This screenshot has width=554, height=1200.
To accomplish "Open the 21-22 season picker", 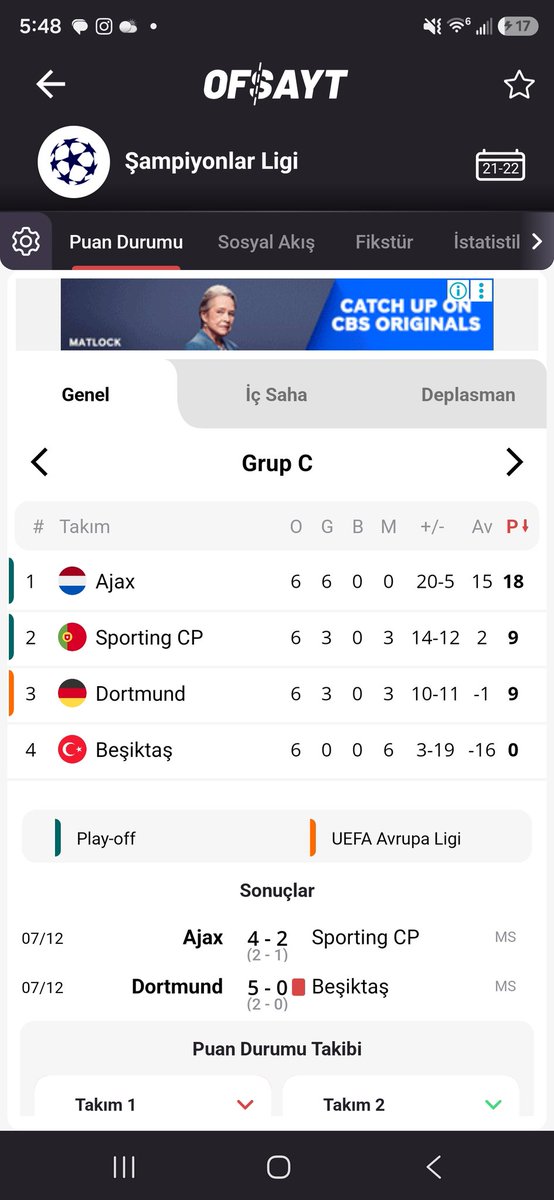I will pyautogui.click(x=500, y=165).
